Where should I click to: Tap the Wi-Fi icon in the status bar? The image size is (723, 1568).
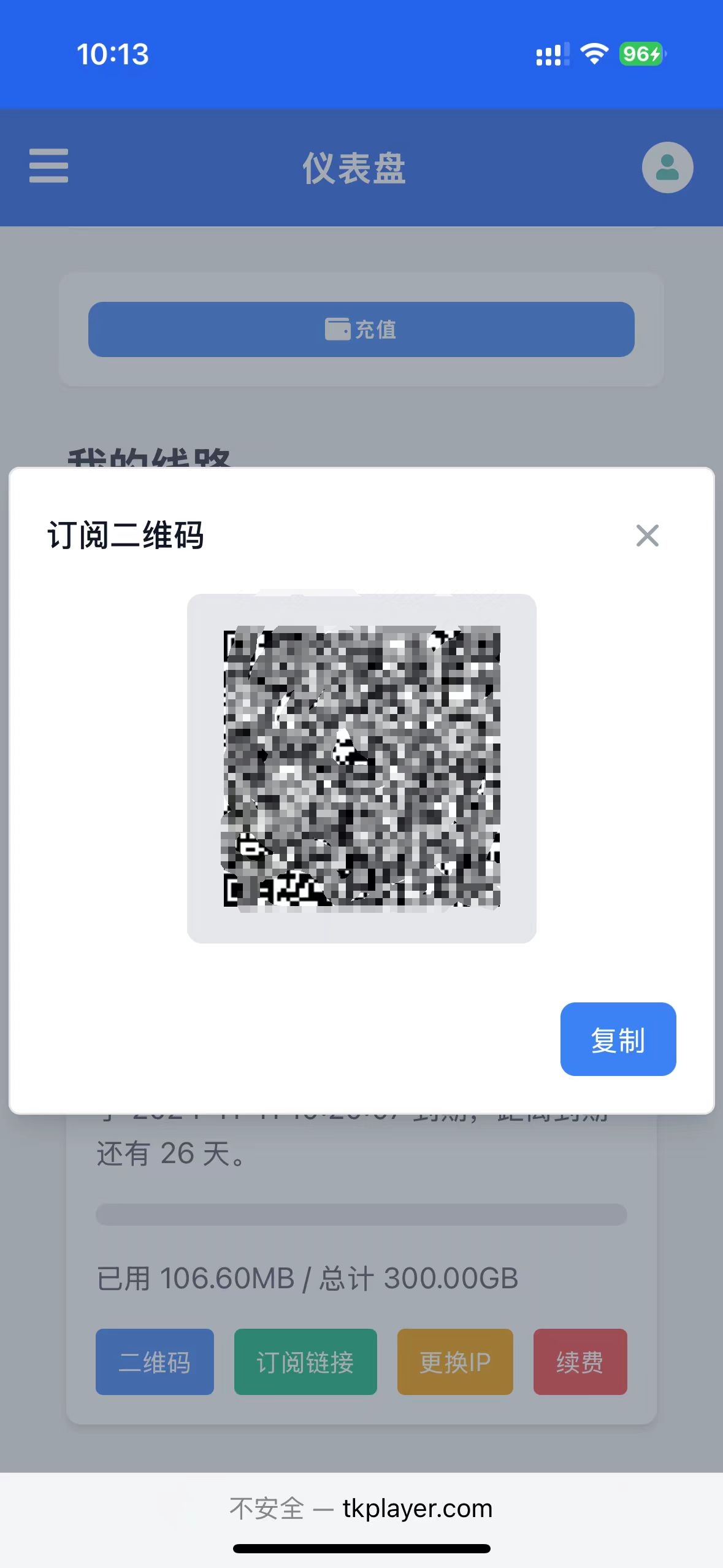[592, 55]
